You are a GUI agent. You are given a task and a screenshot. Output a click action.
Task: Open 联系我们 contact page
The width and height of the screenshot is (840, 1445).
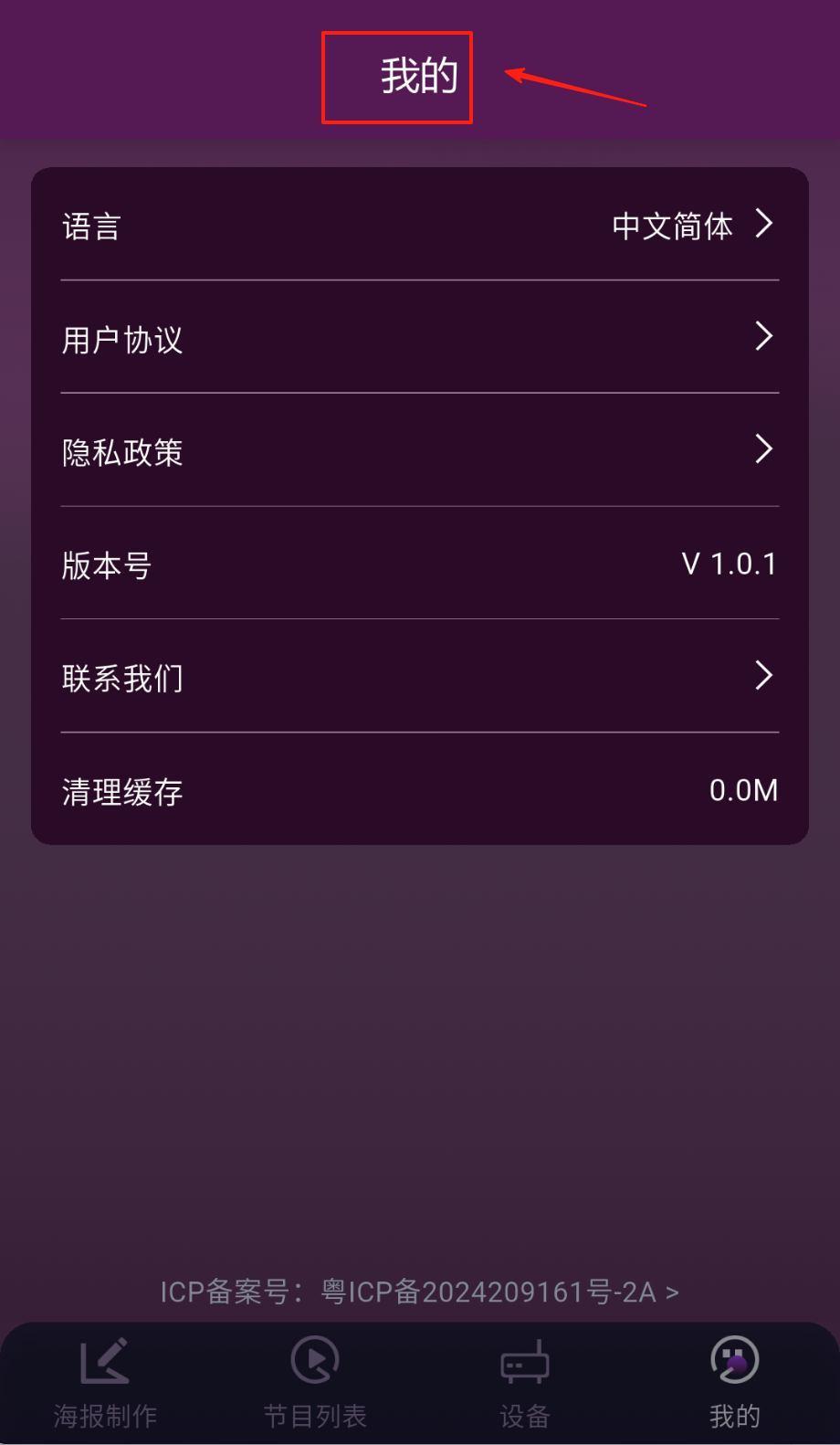(419, 677)
